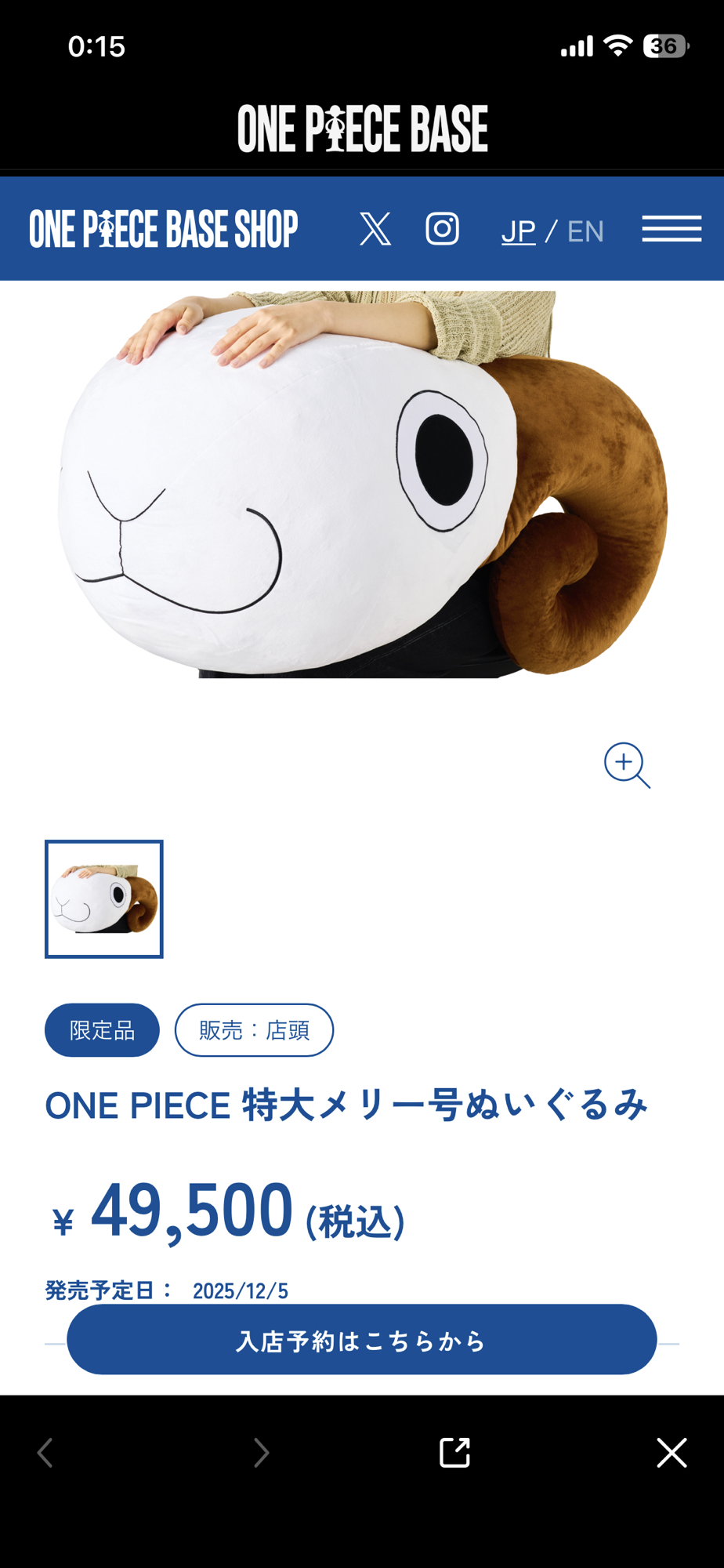Open page in external browser
The height and width of the screenshot is (1568, 724).
(x=454, y=1452)
